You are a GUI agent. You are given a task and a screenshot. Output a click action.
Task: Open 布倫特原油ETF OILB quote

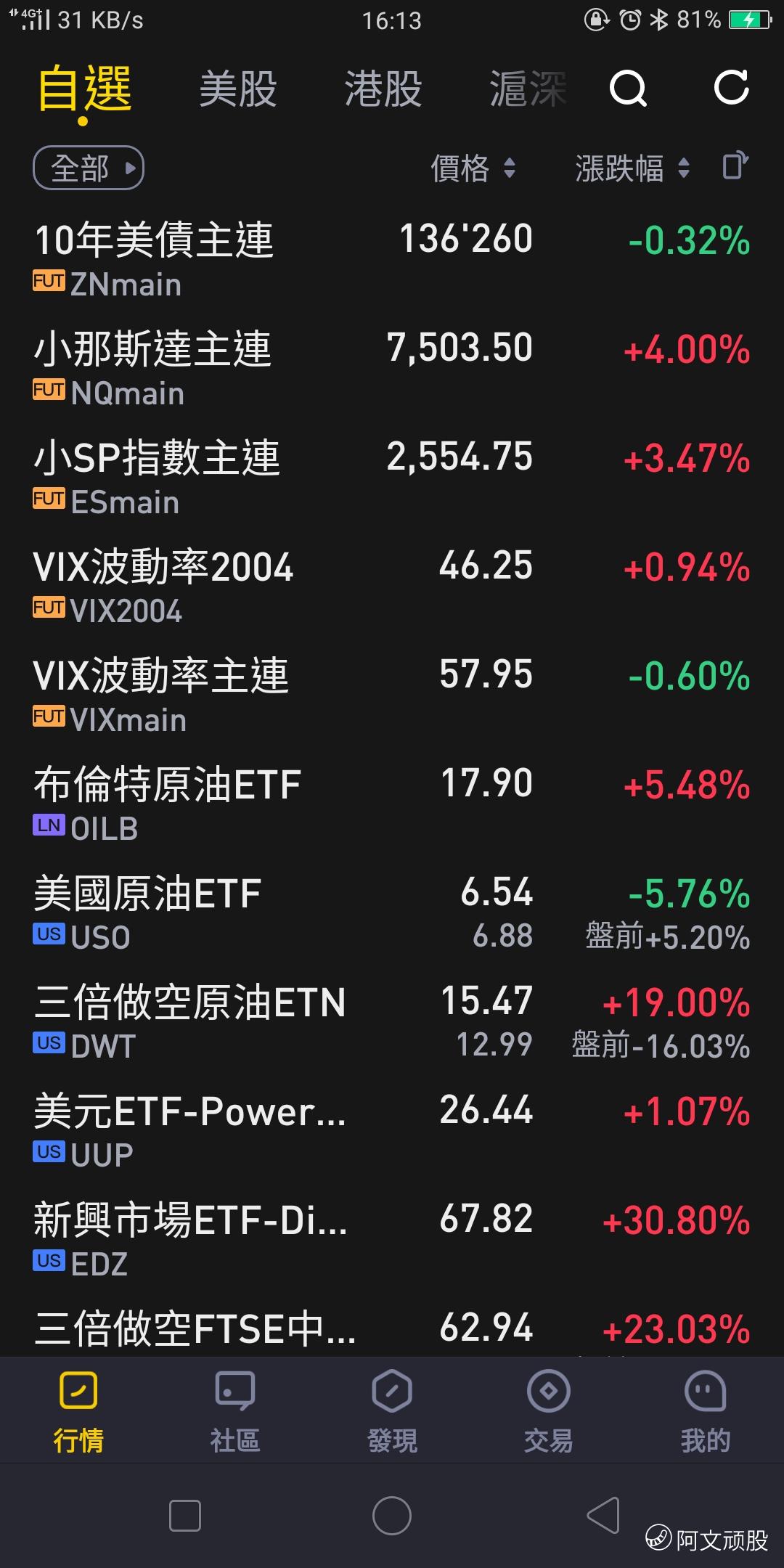coord(392,804)
